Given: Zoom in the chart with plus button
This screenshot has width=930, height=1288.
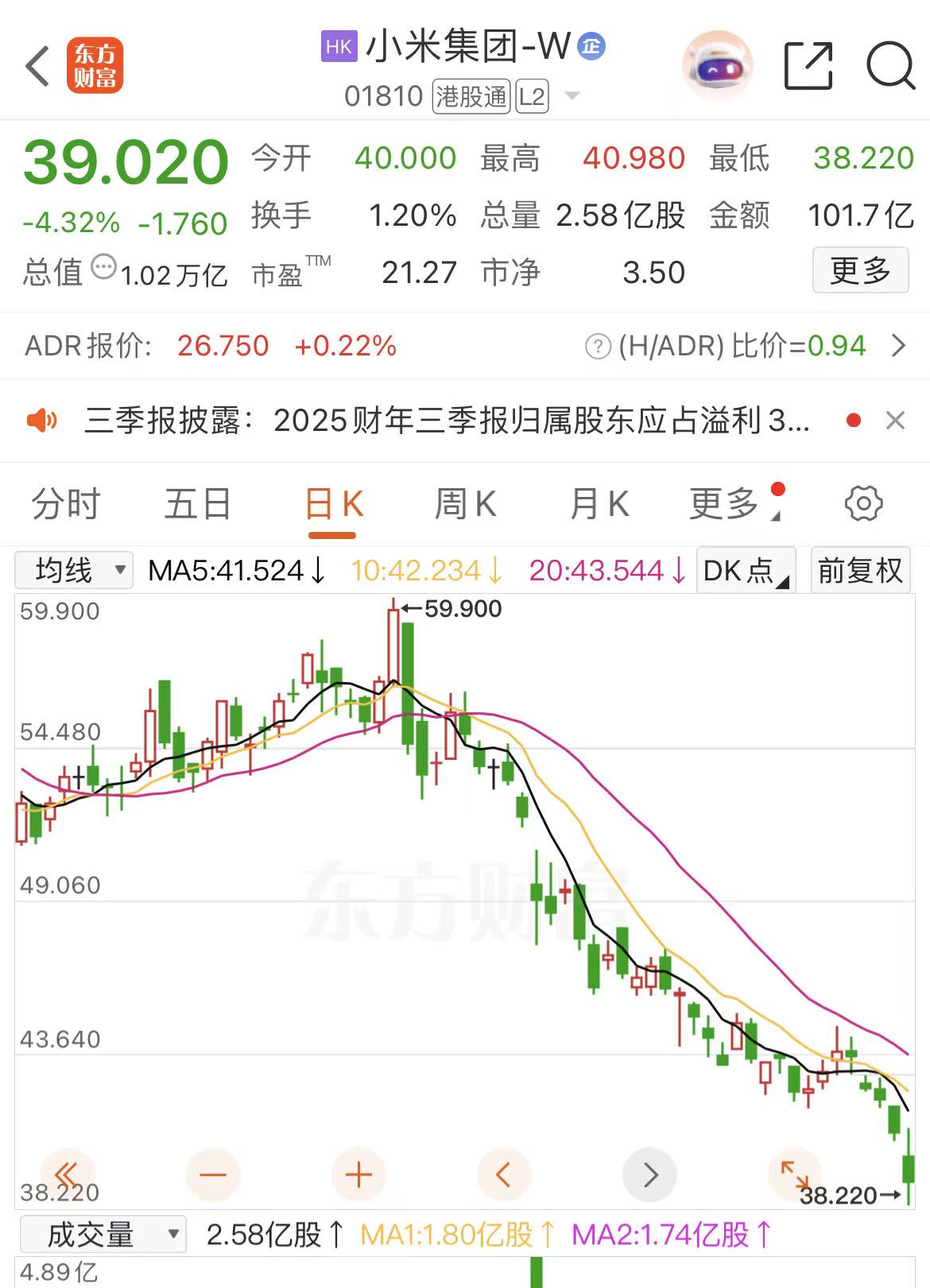Looking at the screenshot, I should click(x=358, y=1174).
